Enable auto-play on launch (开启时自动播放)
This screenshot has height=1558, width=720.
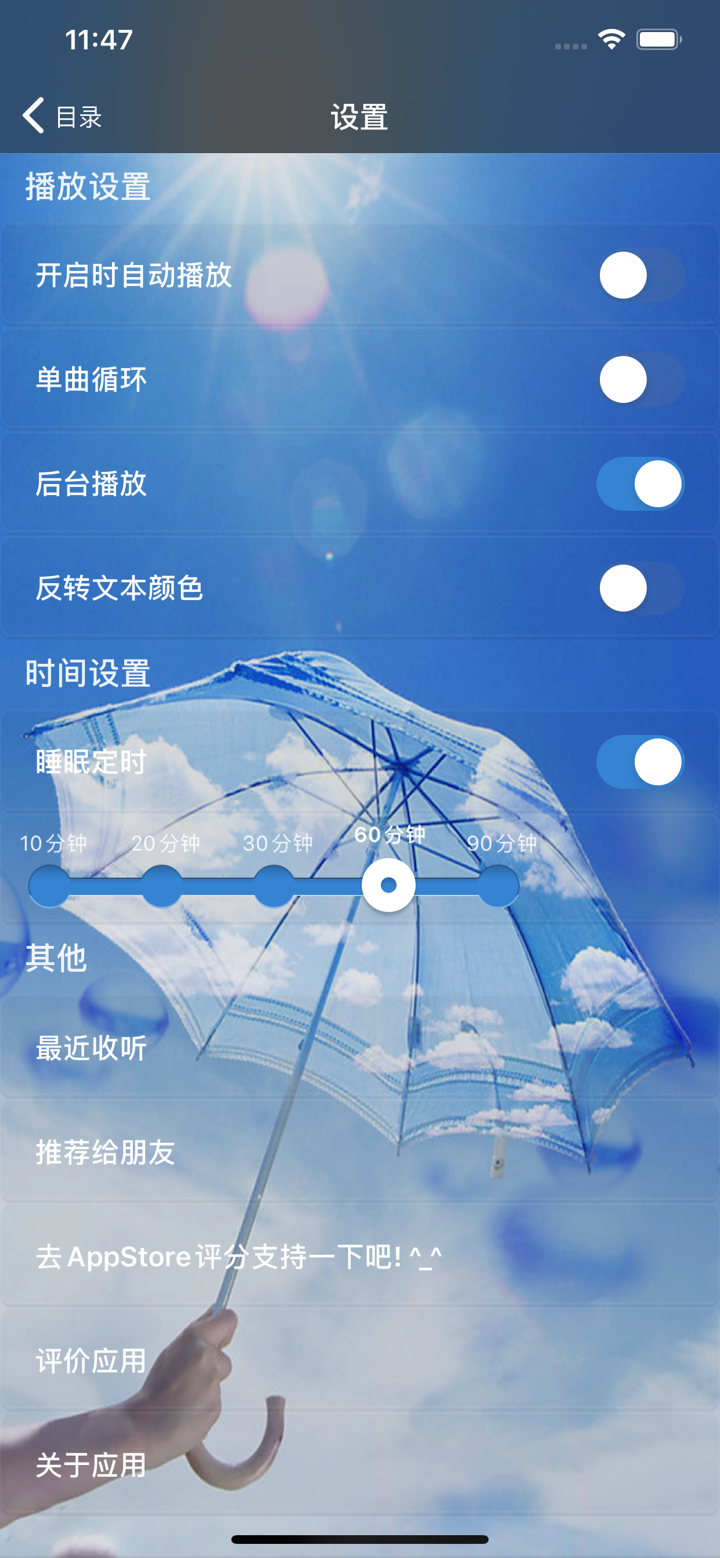pyautogui.click(x=640, y=275)
